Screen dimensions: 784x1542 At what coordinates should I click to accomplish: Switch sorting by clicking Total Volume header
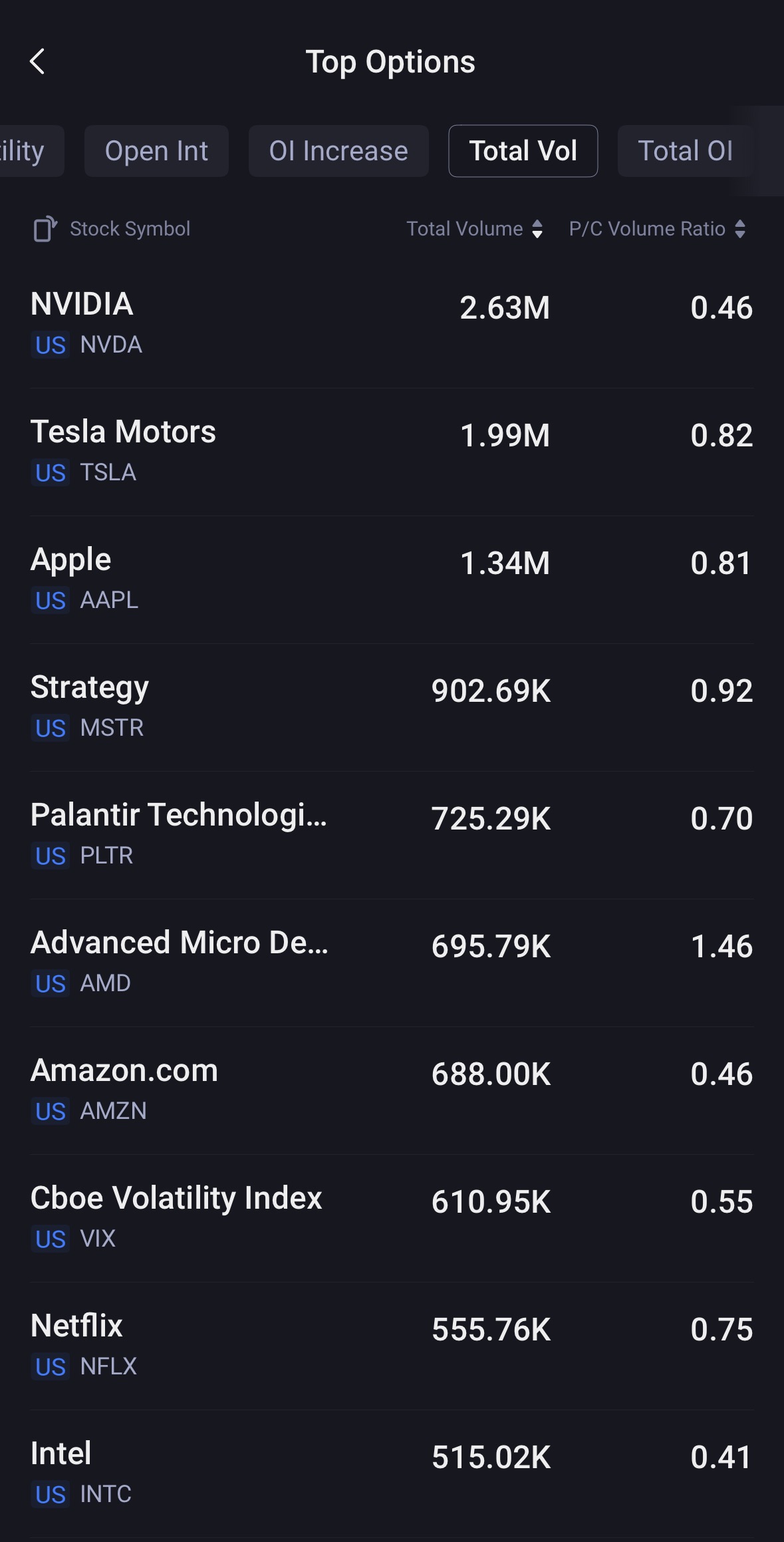[465, 228]
